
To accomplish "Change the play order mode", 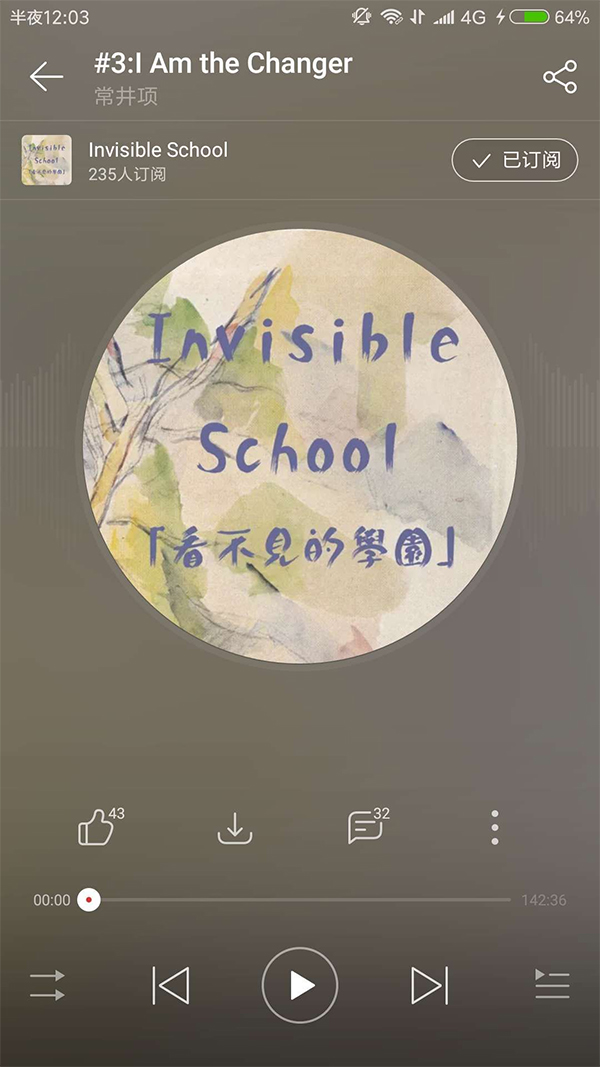I will click(x=47, y=985).
